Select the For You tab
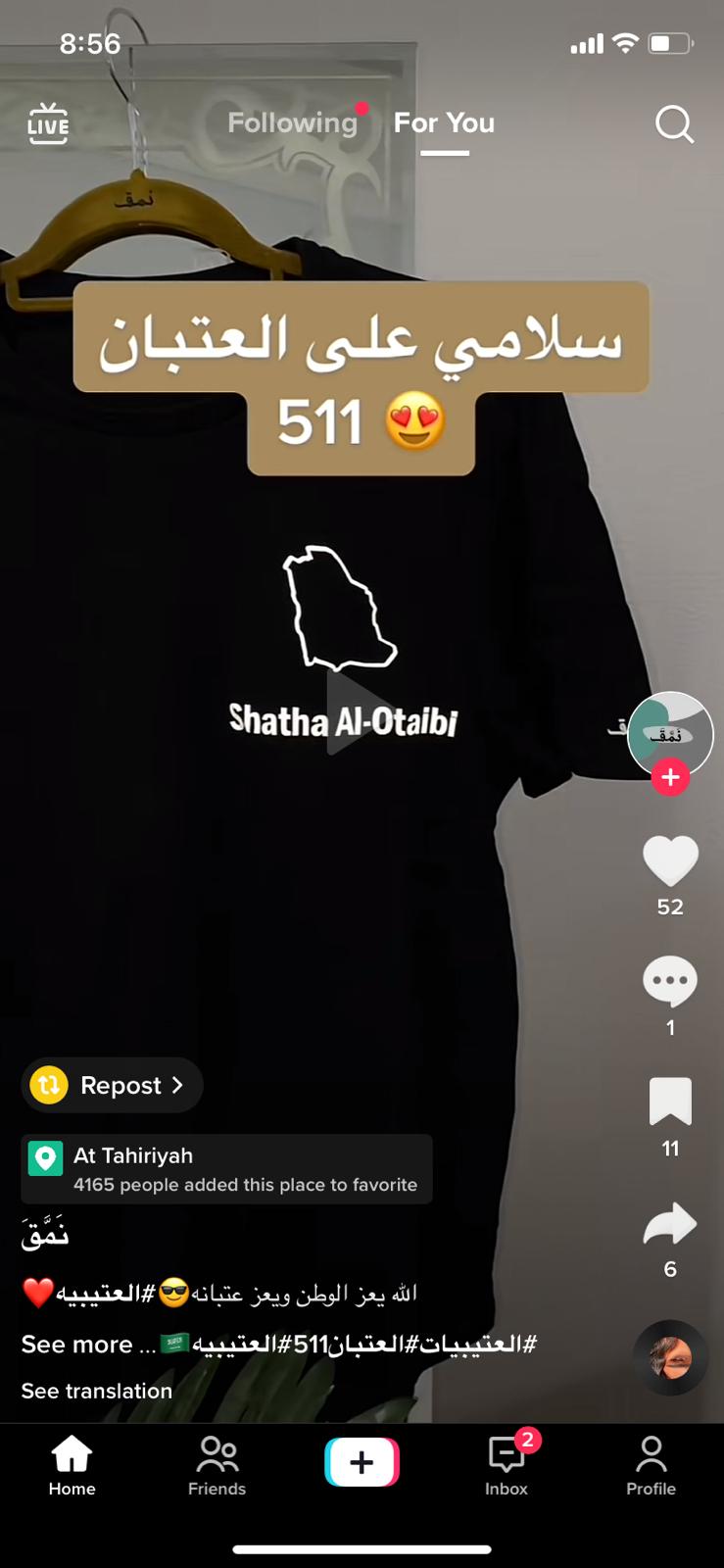This screenshot has width=724, height=1568. (x=444, y=122)
